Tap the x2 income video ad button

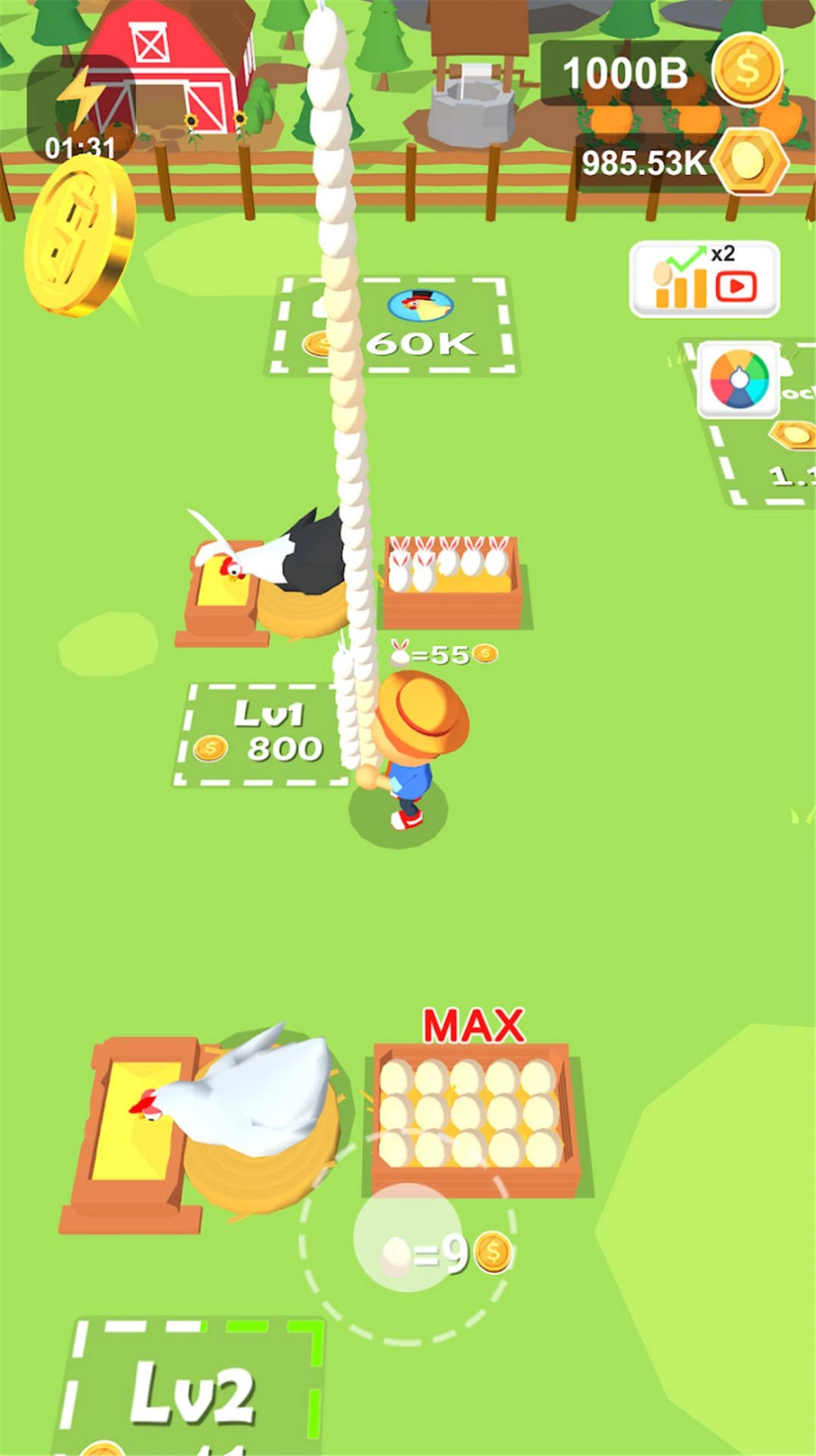(704, 279)
